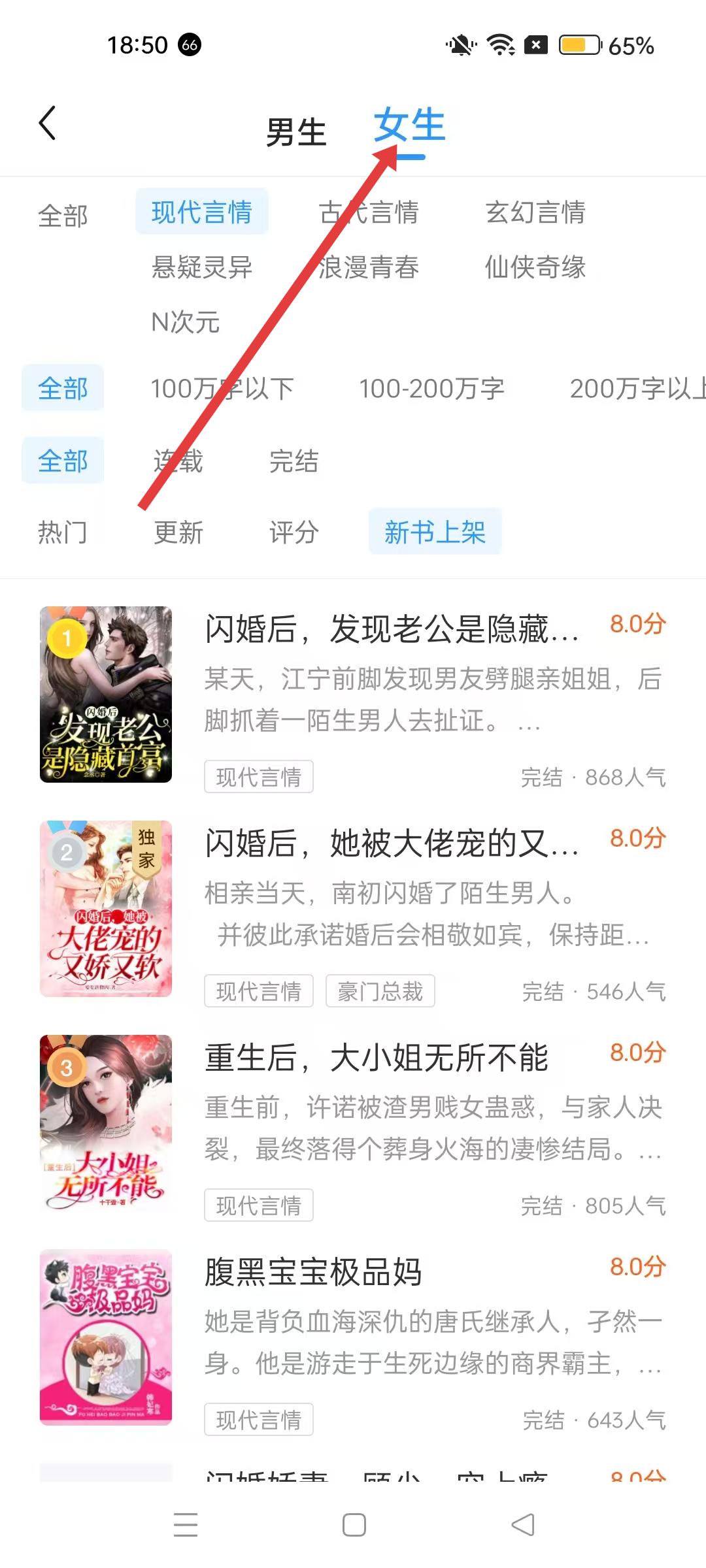
Task: Filter to 100-200万字 word count
Action: (431, 389)
